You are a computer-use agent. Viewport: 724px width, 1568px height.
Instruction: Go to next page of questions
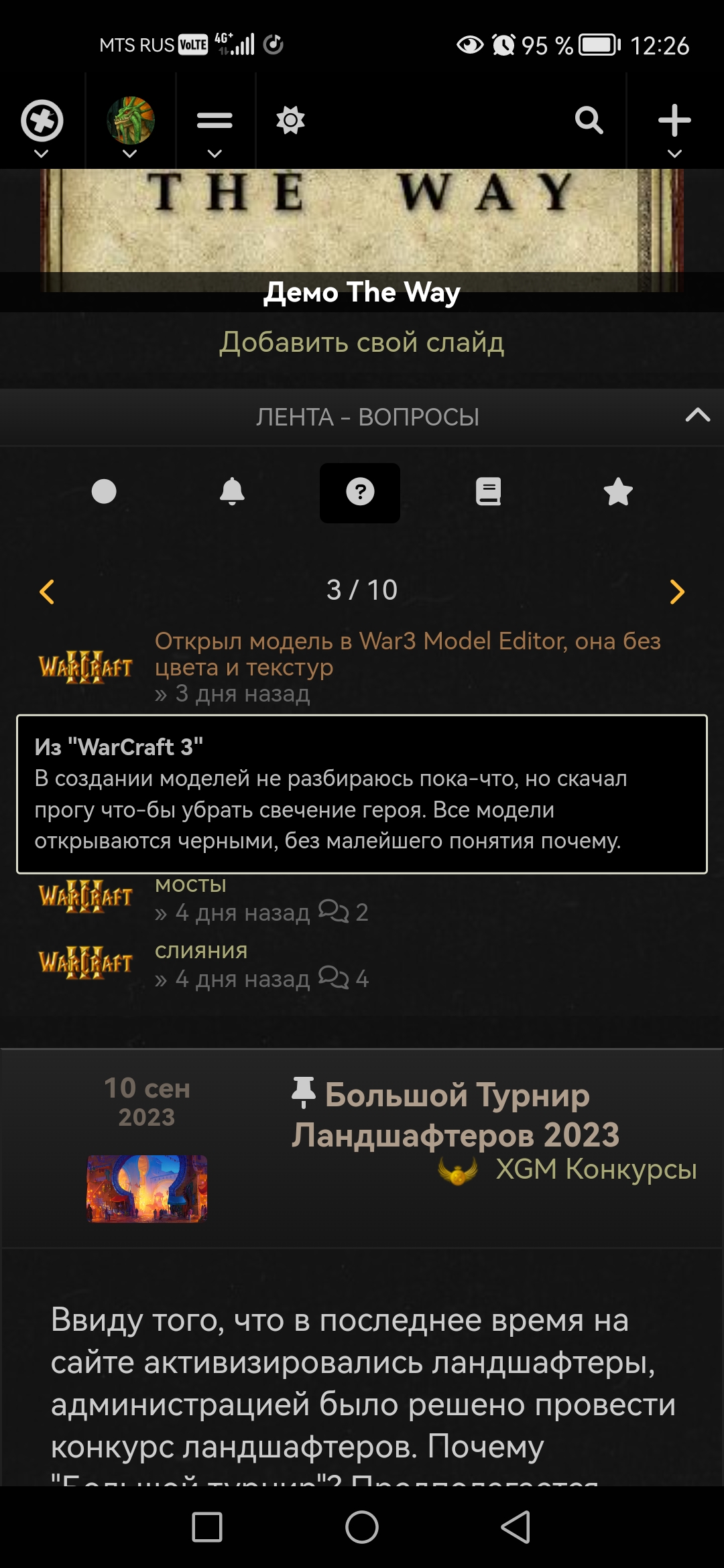tap(677, 592)
